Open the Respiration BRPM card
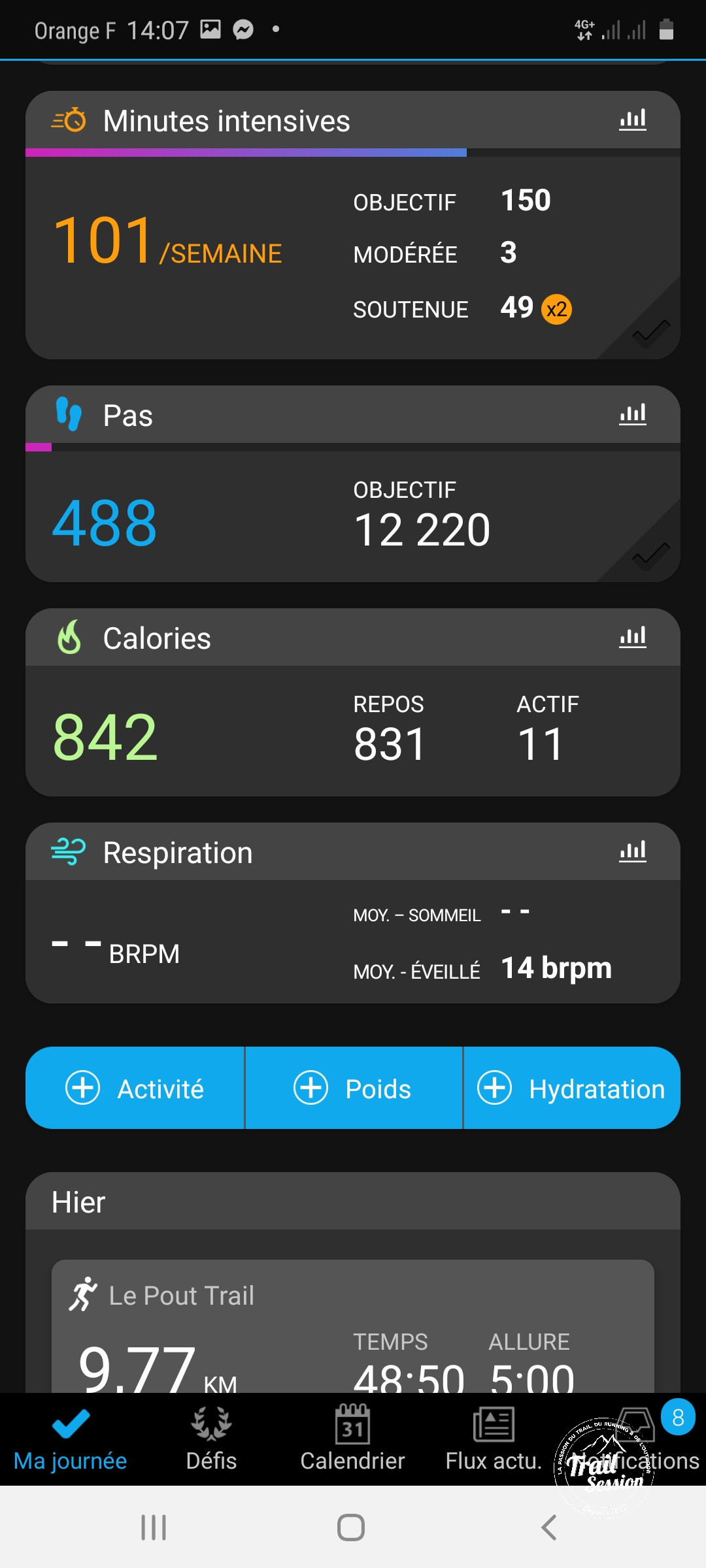The image size is (706, 1568). (353, 941)
